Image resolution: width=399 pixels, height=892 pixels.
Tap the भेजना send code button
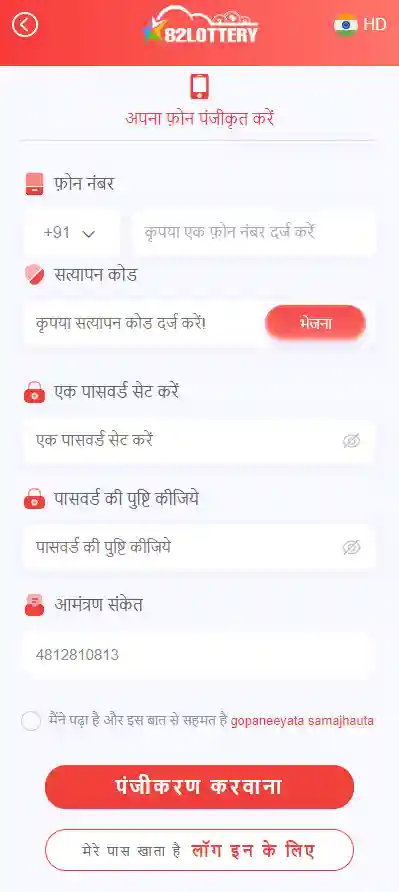(x=315, y=324)
